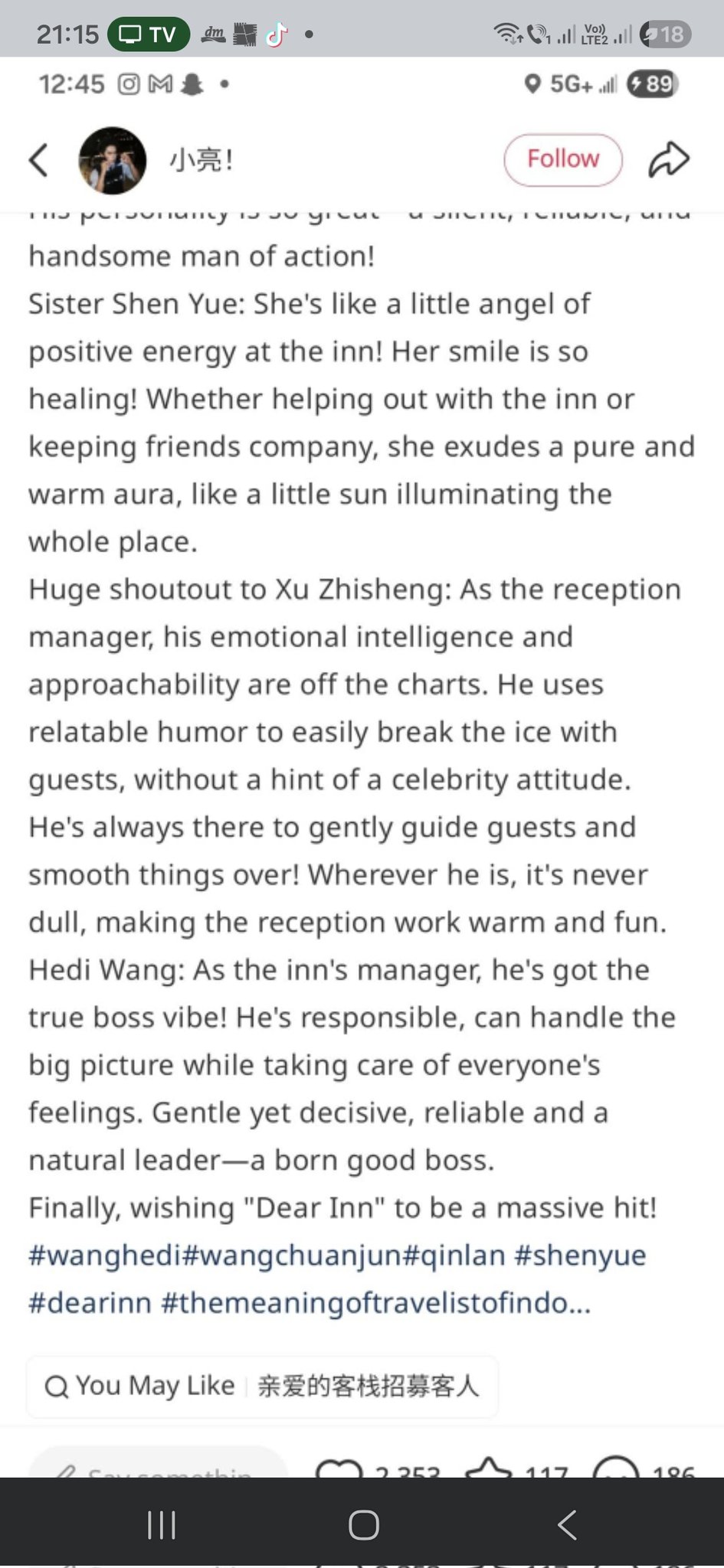This screenshot has width=724, height=1568.
Task: Open the #dearinn hashtag
Action: [x=90, y=1303]
